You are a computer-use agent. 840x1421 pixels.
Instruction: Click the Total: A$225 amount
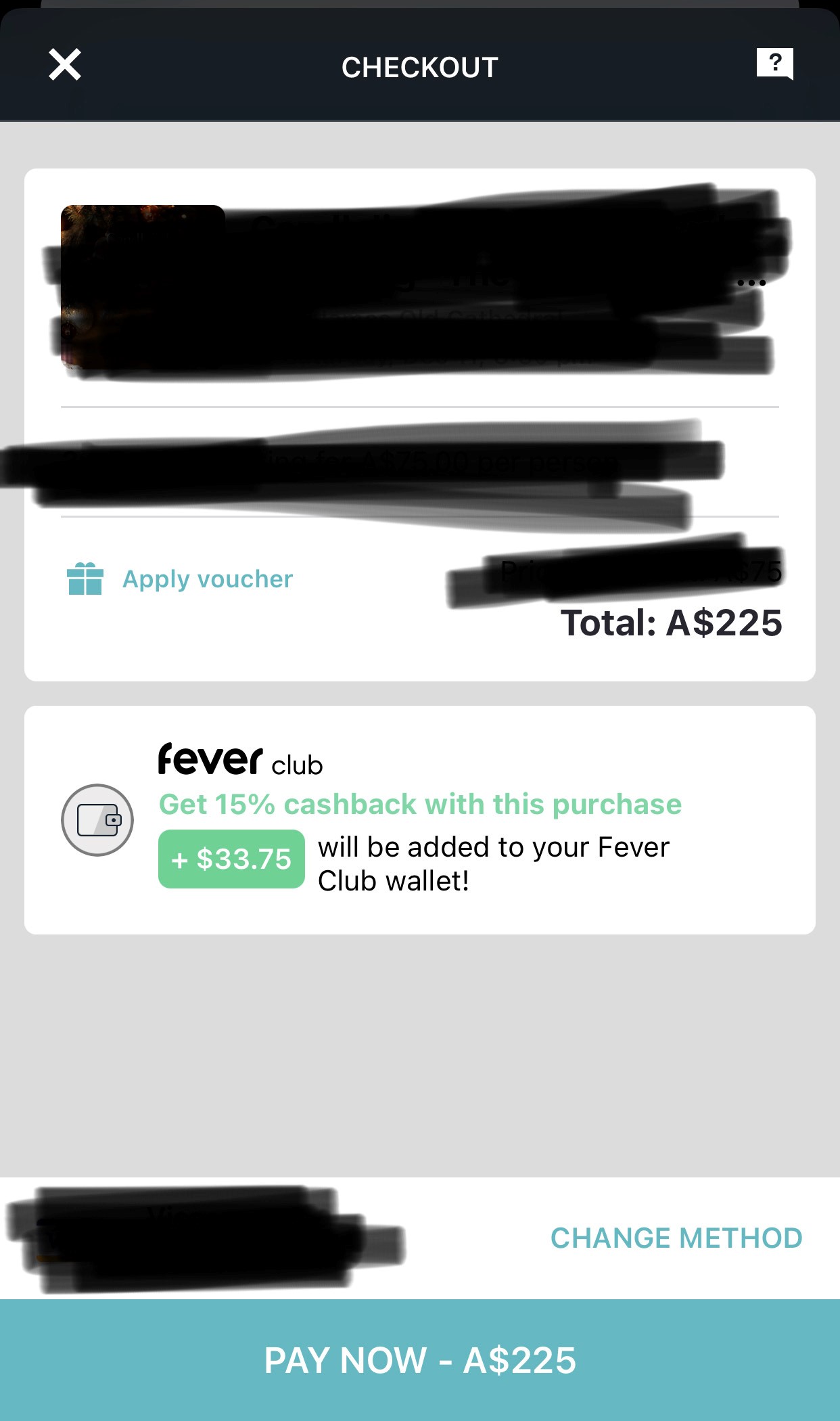pyautogui.click(x=673, y=623)
